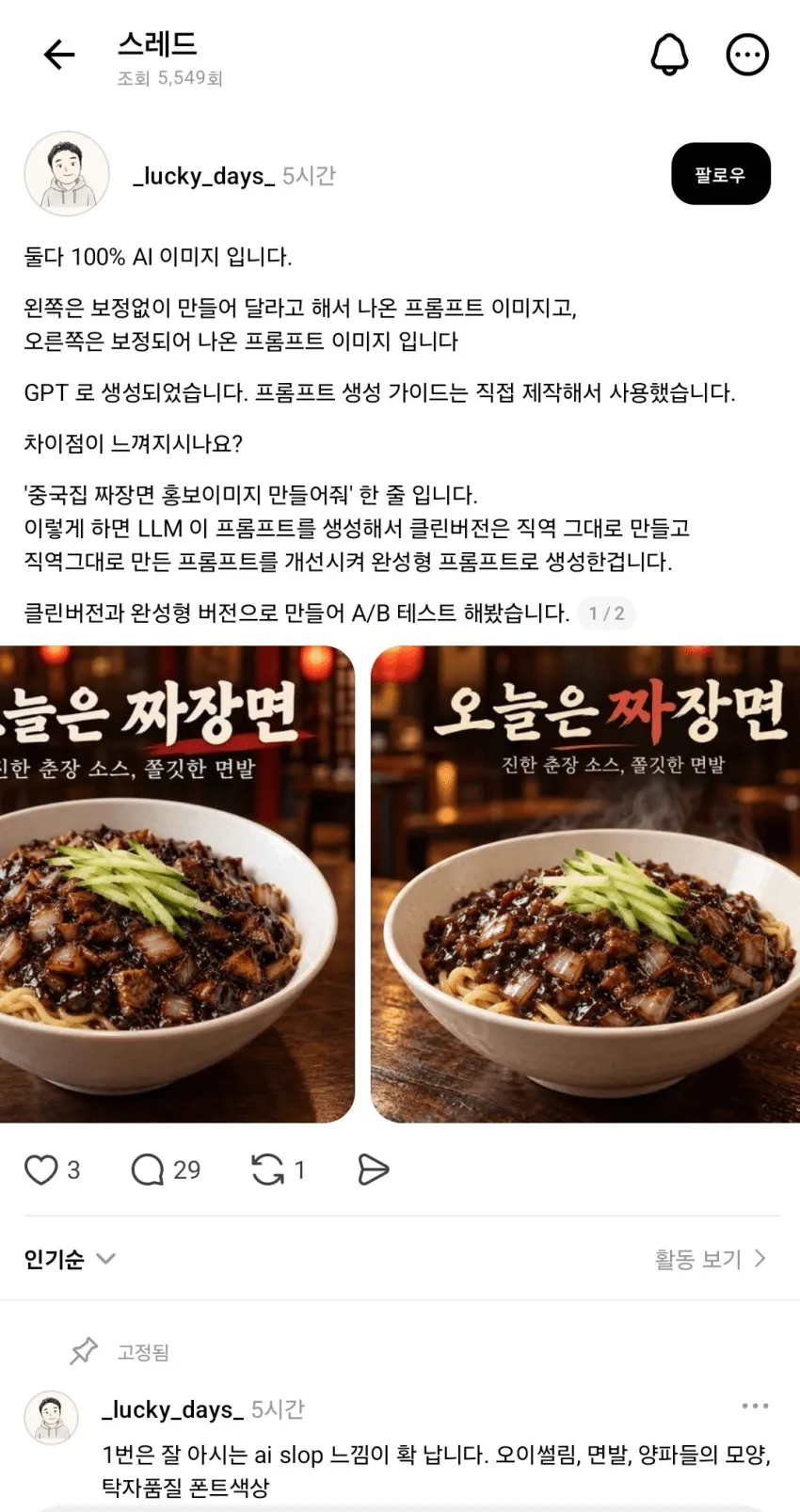The image size is (800, 1512).
Task: Tap the 팔로우 button
Action: coord(720,174)
